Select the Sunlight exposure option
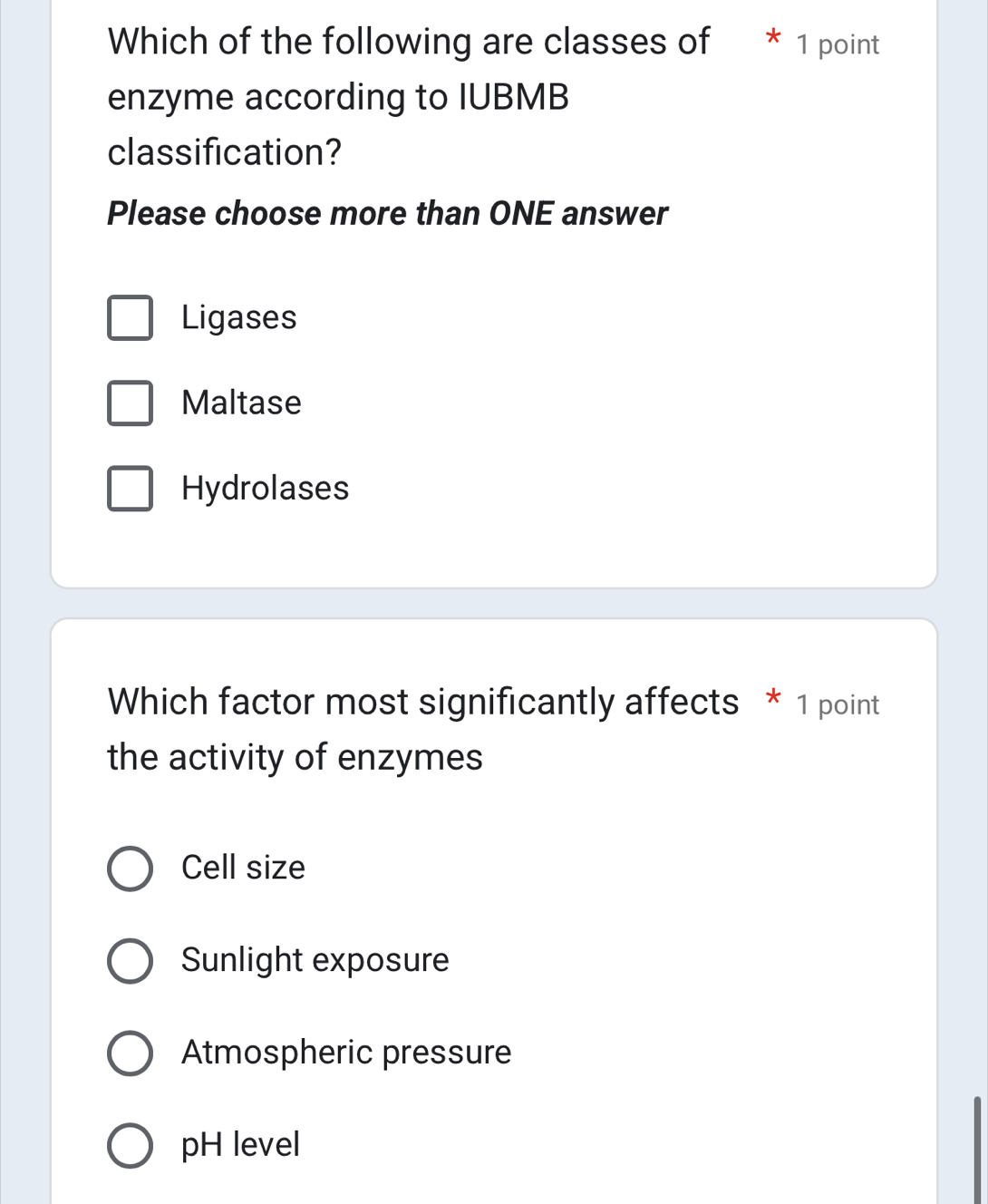The width and height of the screenshot is (988, 1204). point(129,960)
